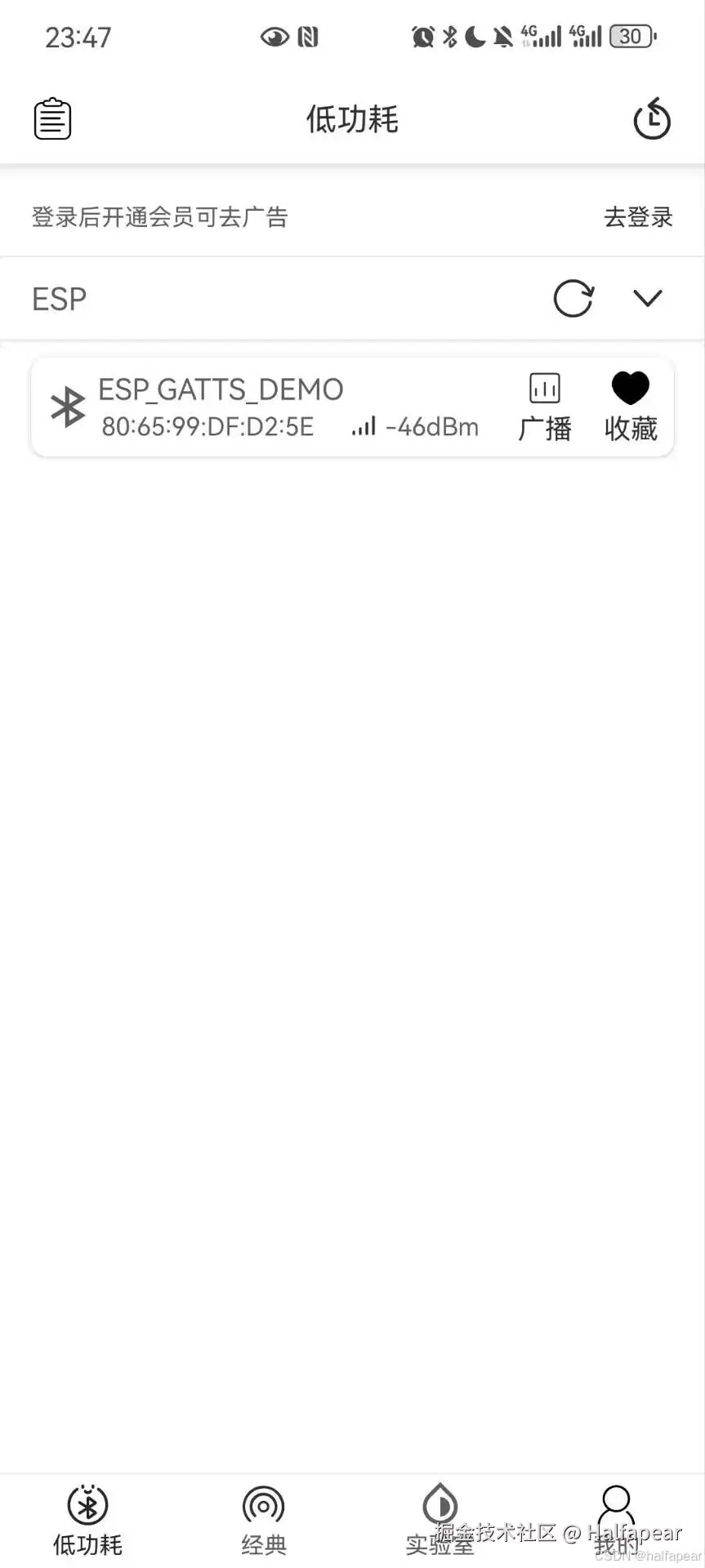Switch to the 低功耗 tab
This screenshot has width=705, height=1568.
(x=87, y=1519)
